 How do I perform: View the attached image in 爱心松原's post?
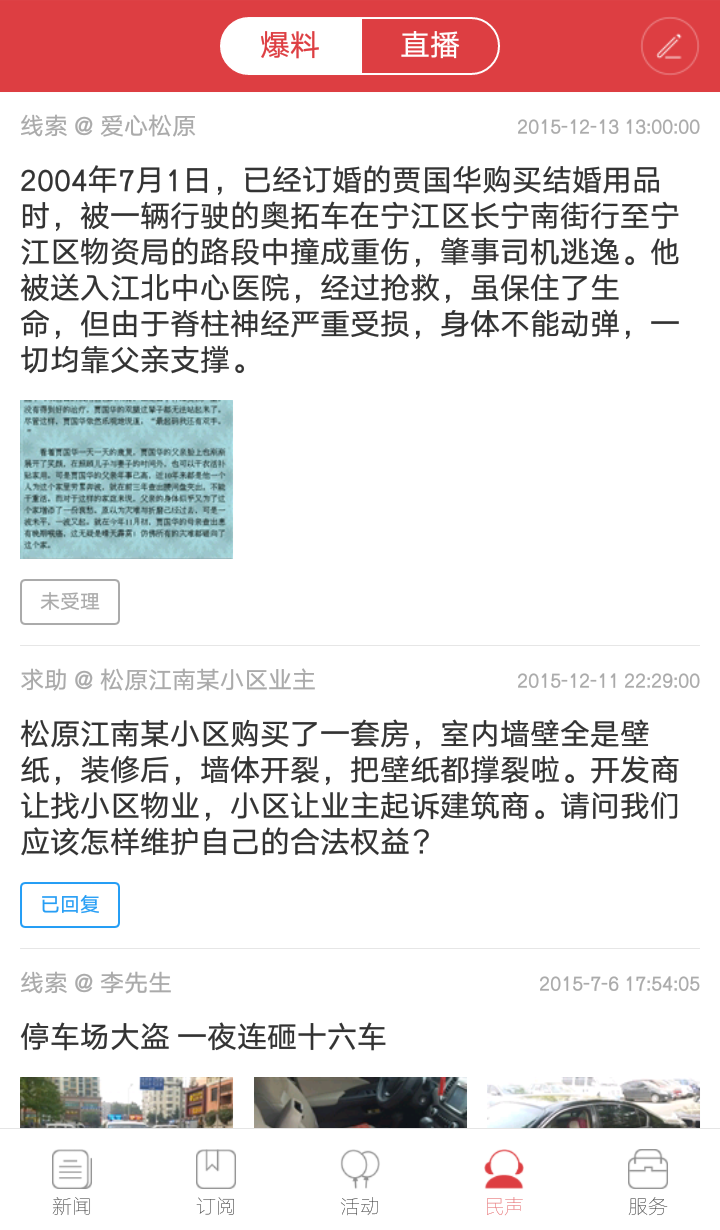pos(127,479)
